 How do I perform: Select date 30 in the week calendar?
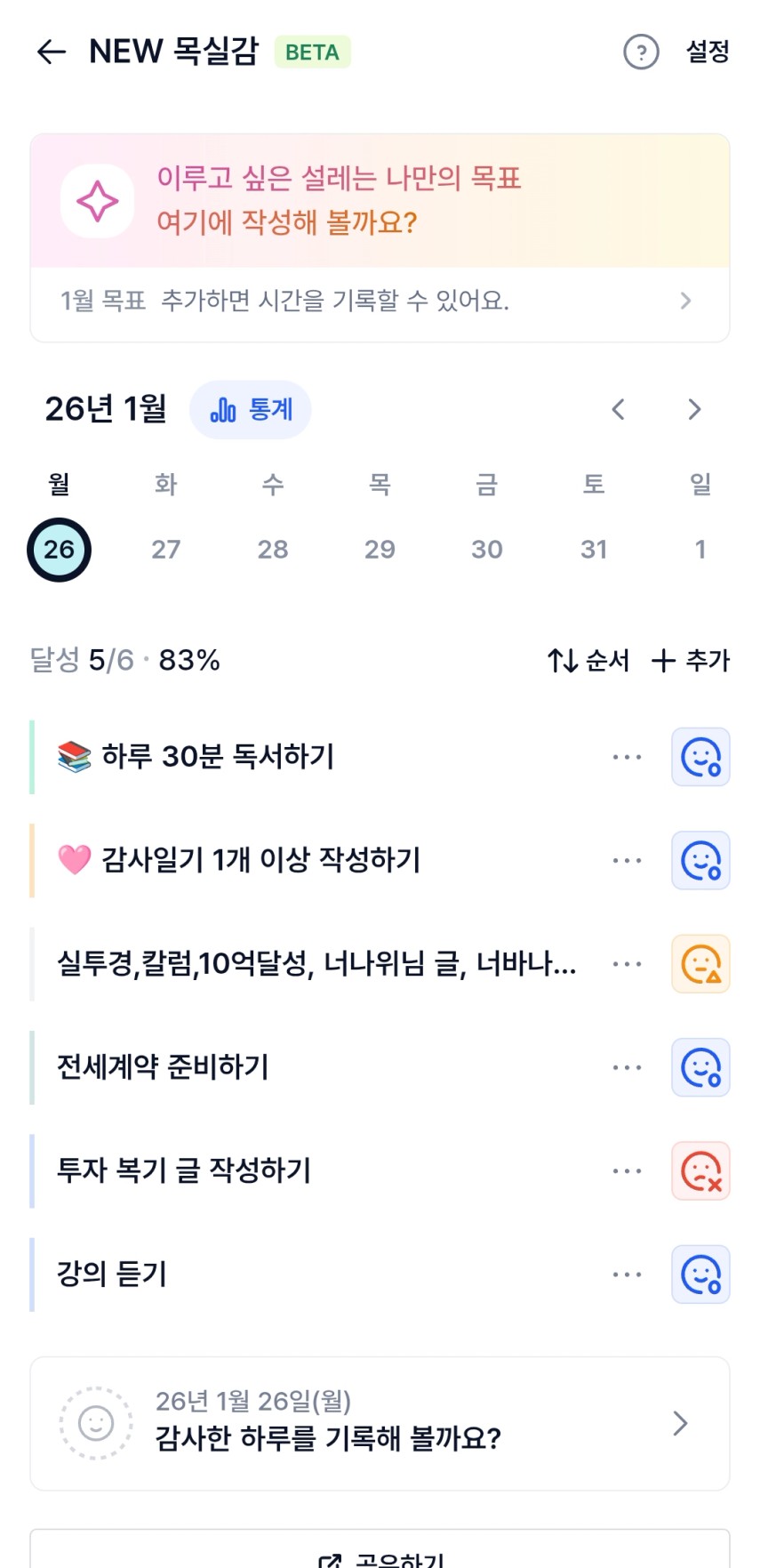coord(487,550)
